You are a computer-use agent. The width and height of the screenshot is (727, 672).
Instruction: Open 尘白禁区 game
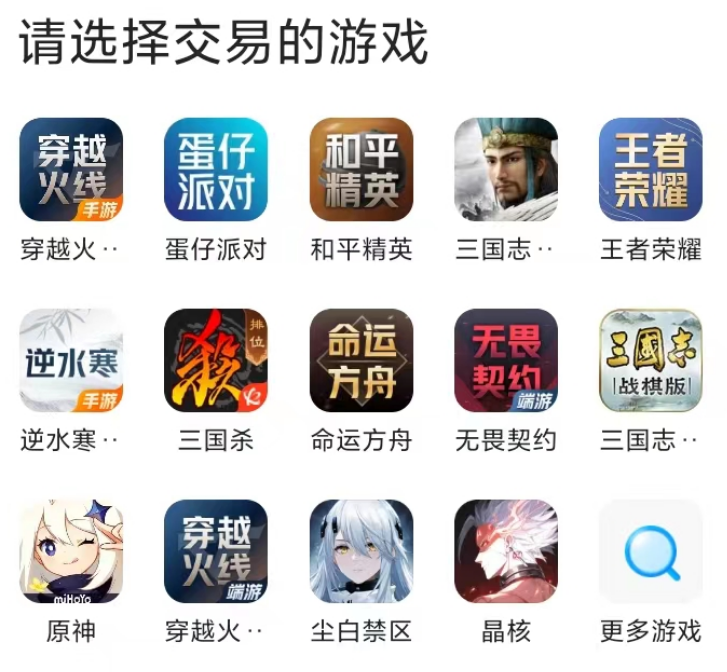tap(361, 552)
